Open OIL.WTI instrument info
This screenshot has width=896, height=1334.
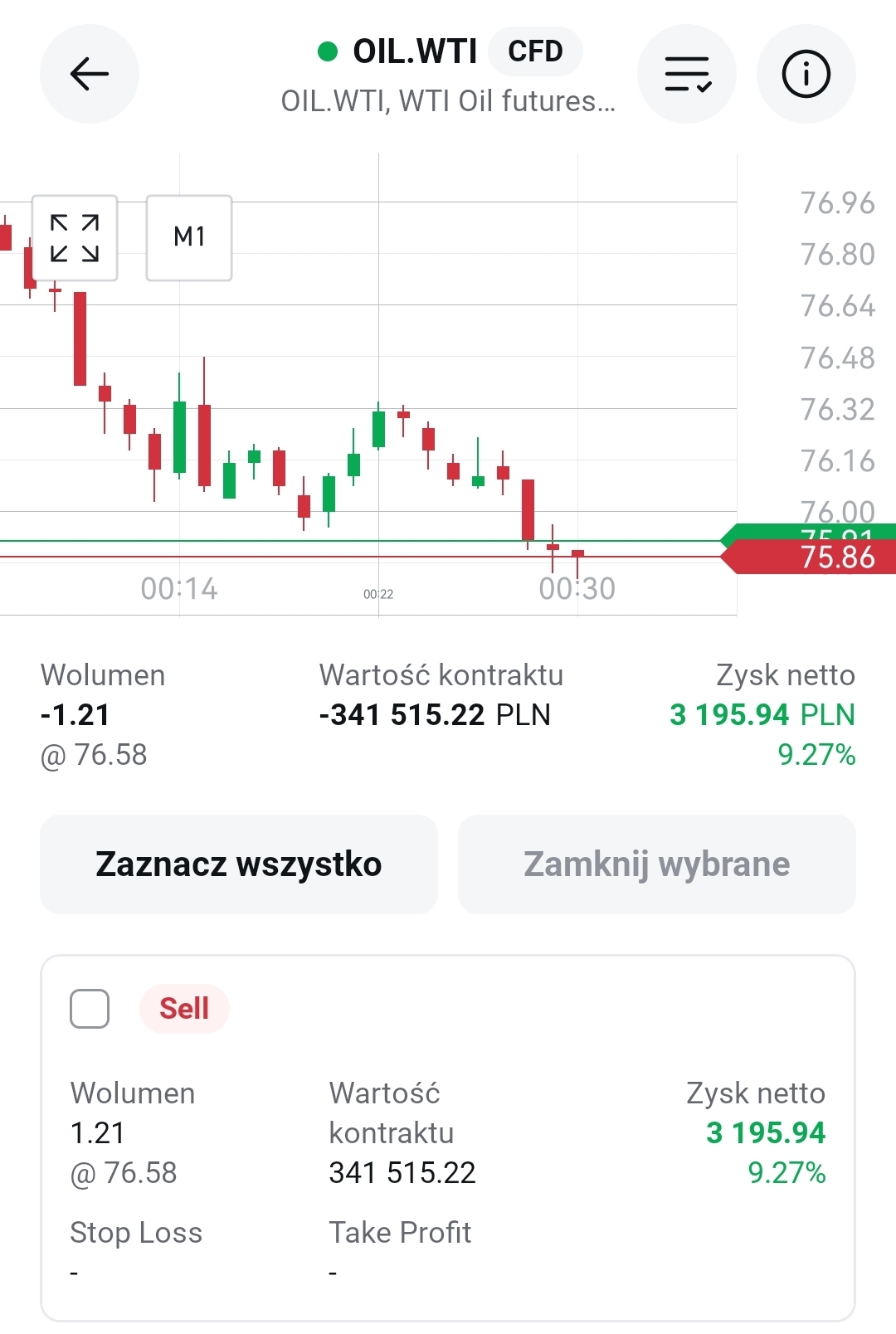[806, 74]
